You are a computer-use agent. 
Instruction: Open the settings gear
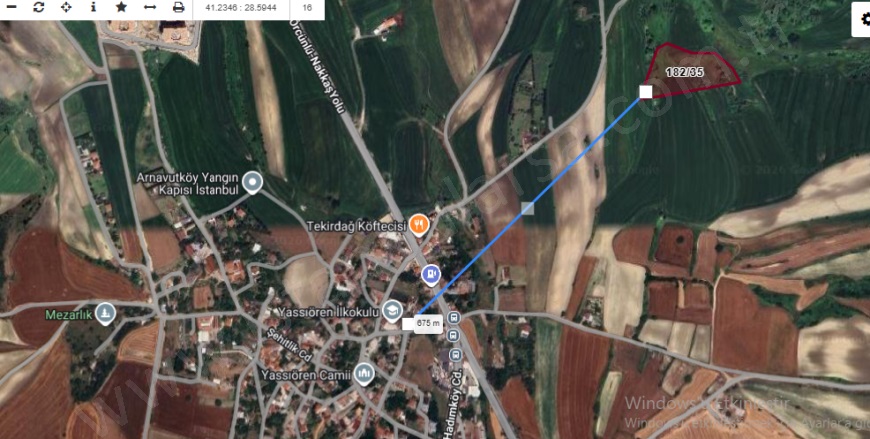(861, 22)
